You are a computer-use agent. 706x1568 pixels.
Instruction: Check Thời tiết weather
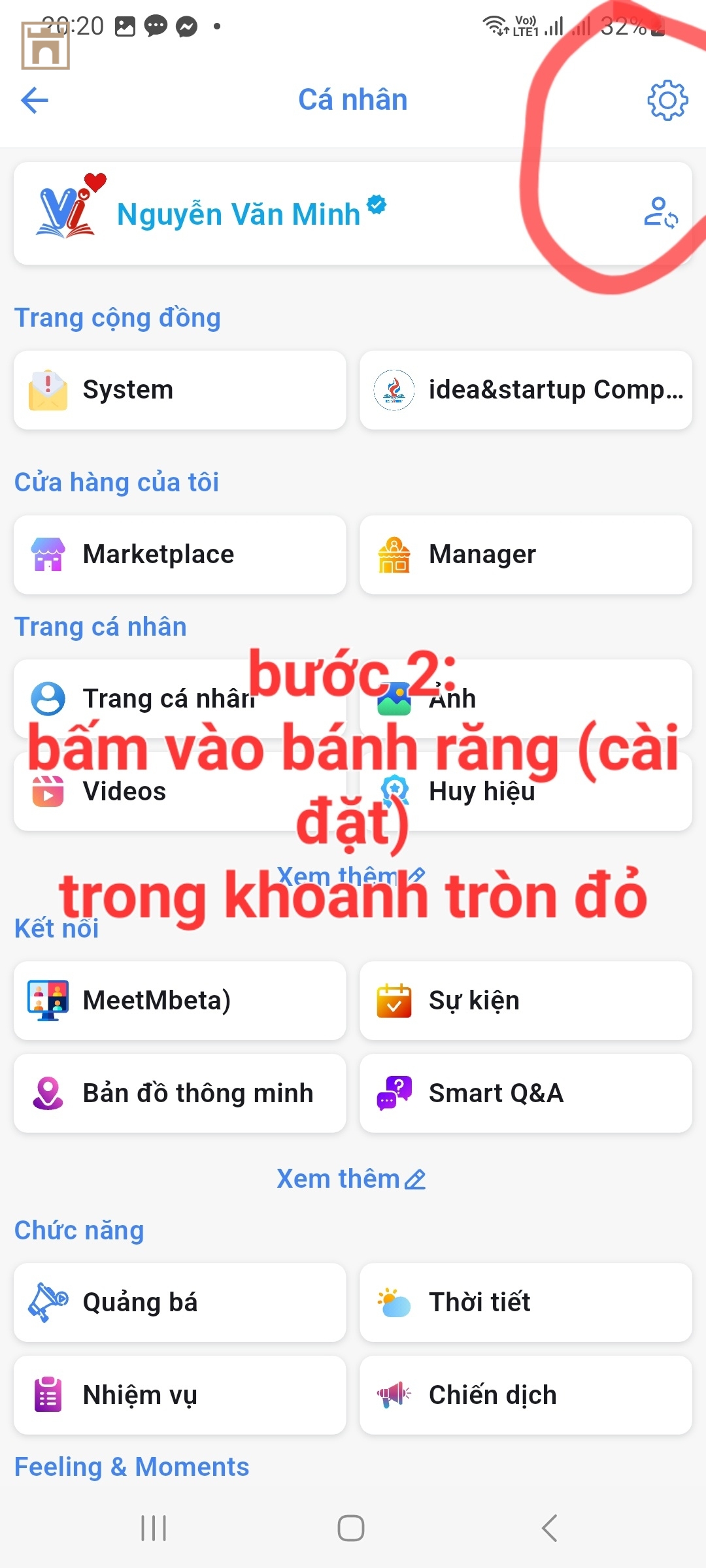526,1302
